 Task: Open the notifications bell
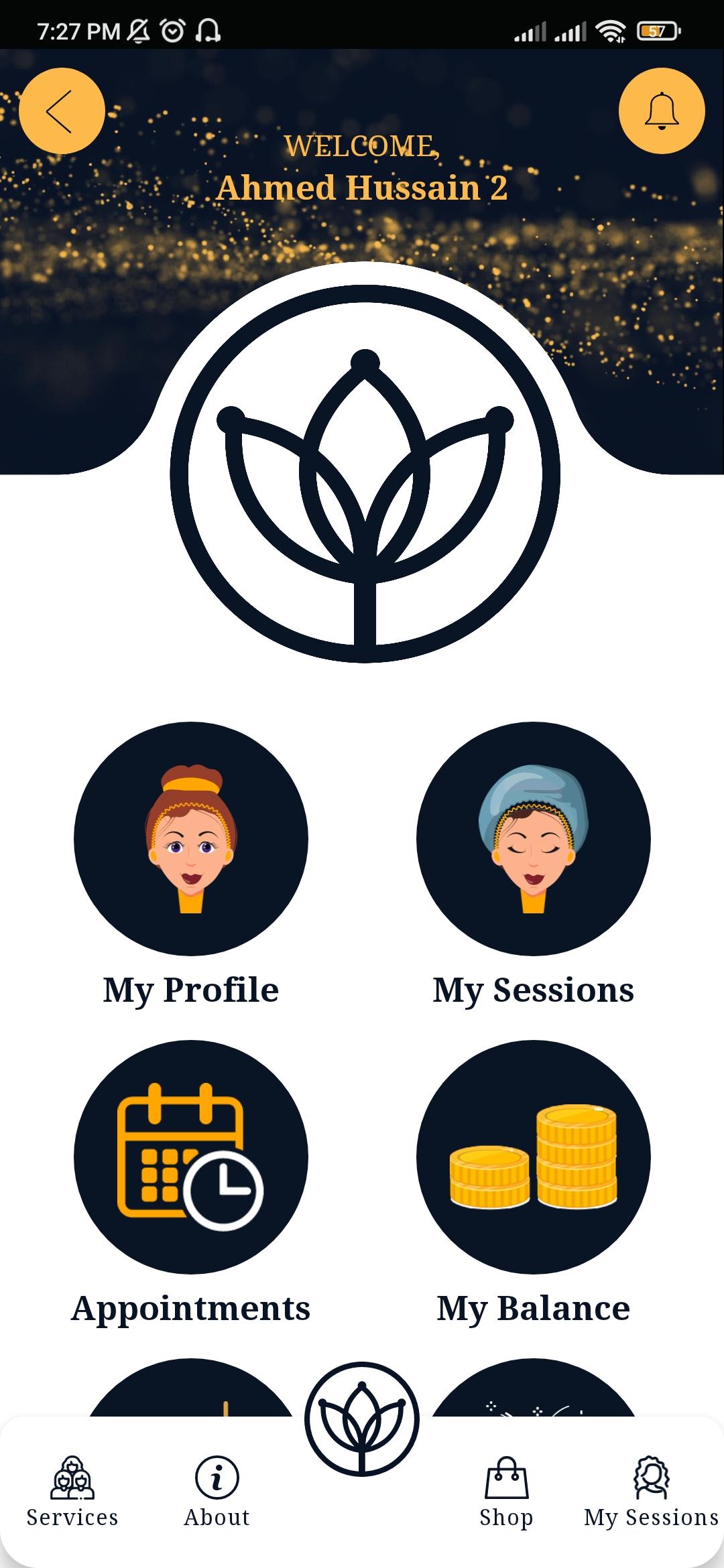click(661, 111)
